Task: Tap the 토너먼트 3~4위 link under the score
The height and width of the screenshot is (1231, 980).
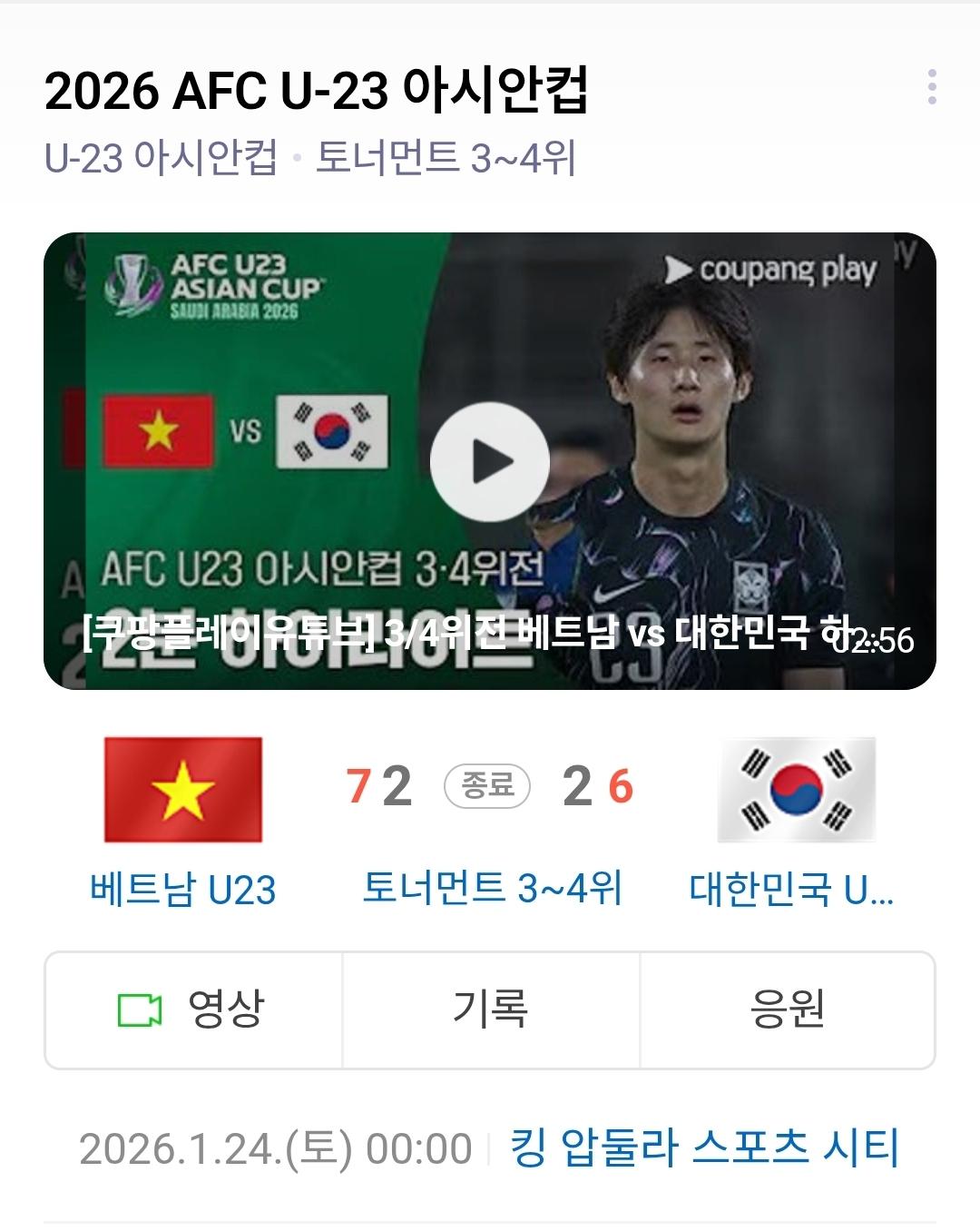Action: click(492, 887)
